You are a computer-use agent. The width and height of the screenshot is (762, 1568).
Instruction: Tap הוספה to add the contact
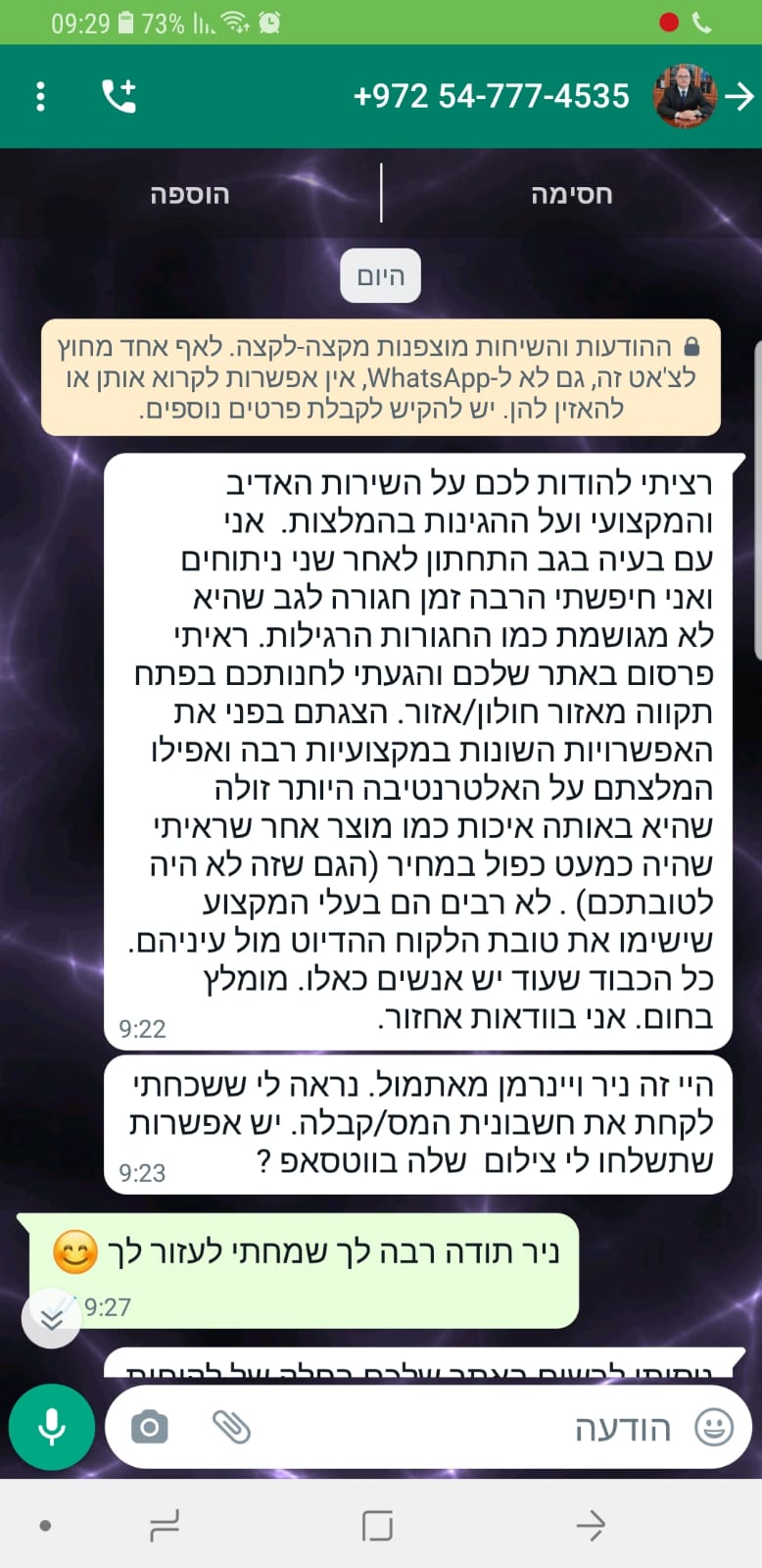(x=190, y=194)
